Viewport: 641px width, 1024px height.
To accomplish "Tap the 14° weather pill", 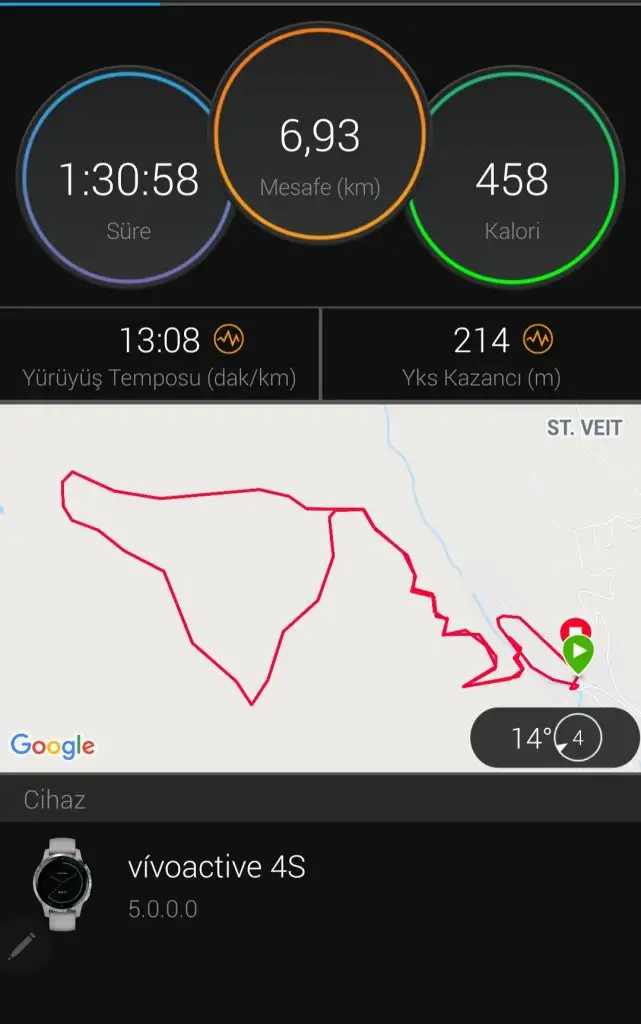I will click(554, 738).
